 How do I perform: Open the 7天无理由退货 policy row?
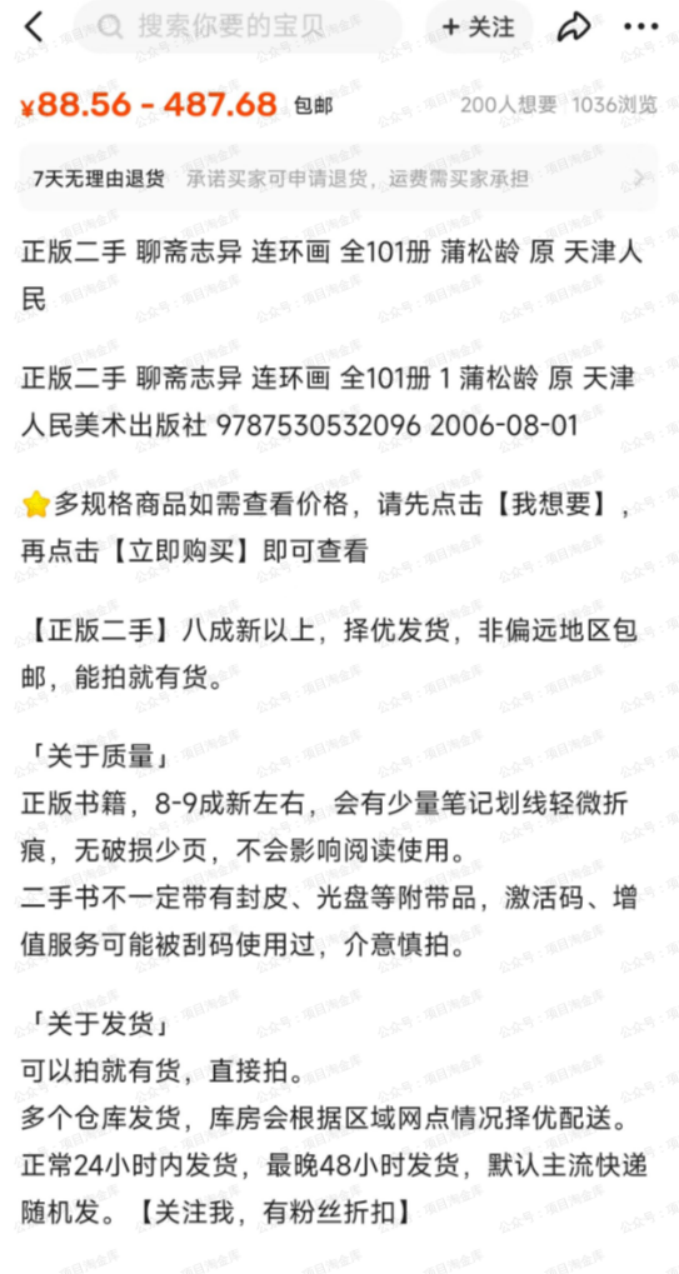click(x=339, y=179)
